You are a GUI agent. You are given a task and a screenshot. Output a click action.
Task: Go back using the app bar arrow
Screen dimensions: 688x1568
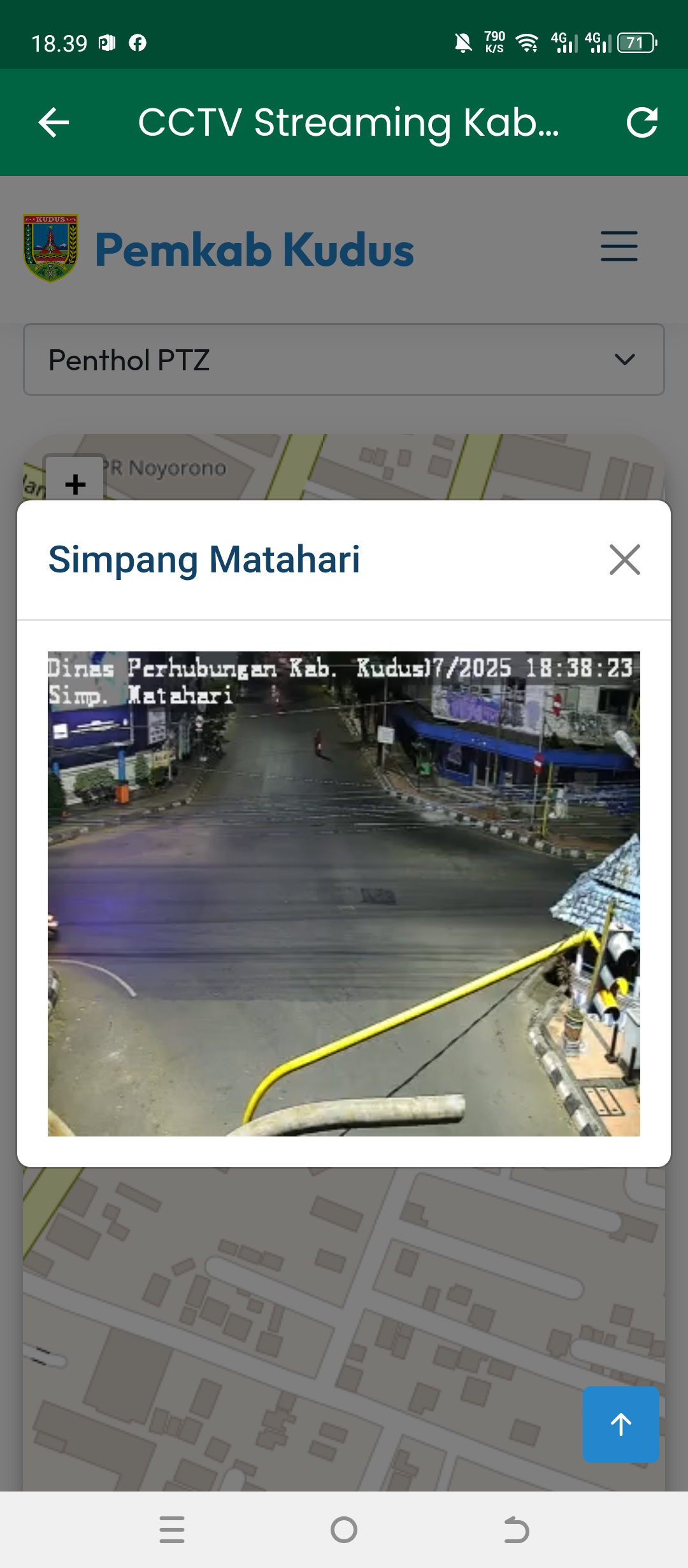point(54,122)
